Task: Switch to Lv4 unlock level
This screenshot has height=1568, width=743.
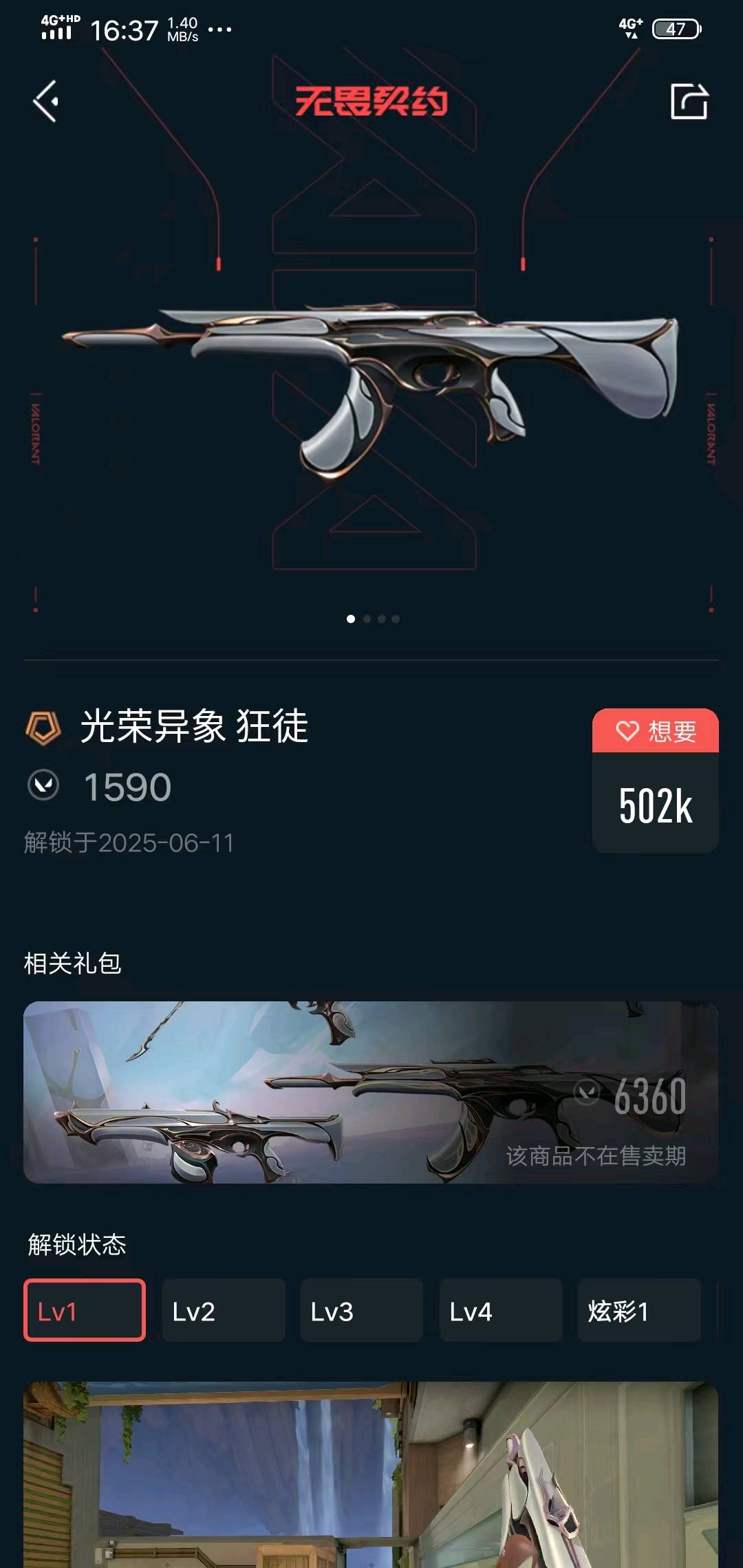Action: coord(501,1310)
